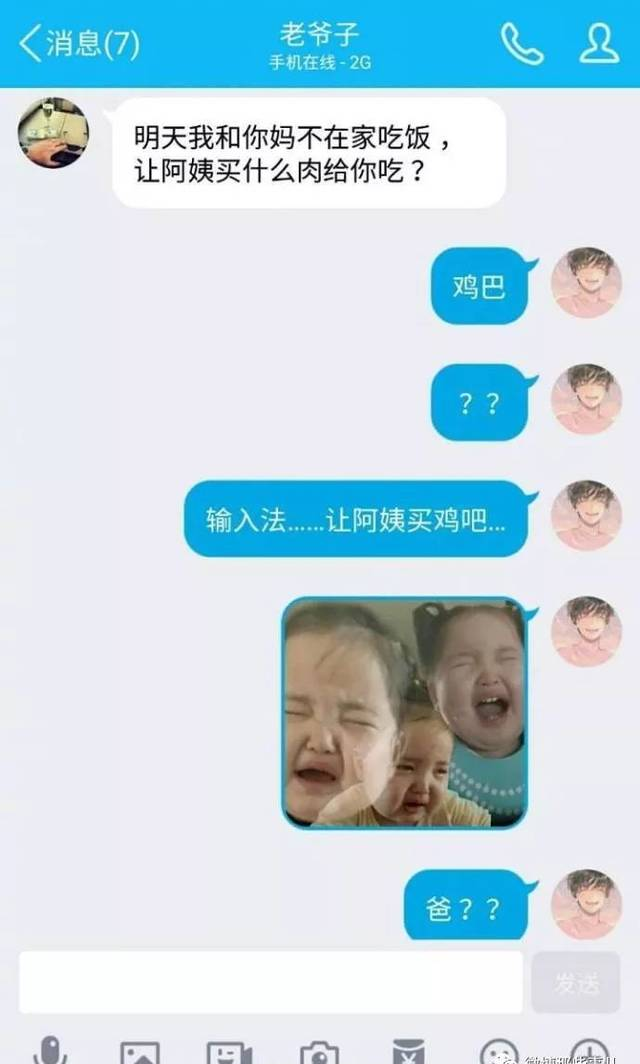The height and width of the screenshot is (1064, 640).
Task: Go back to the 消息 list
Action: 79,44
